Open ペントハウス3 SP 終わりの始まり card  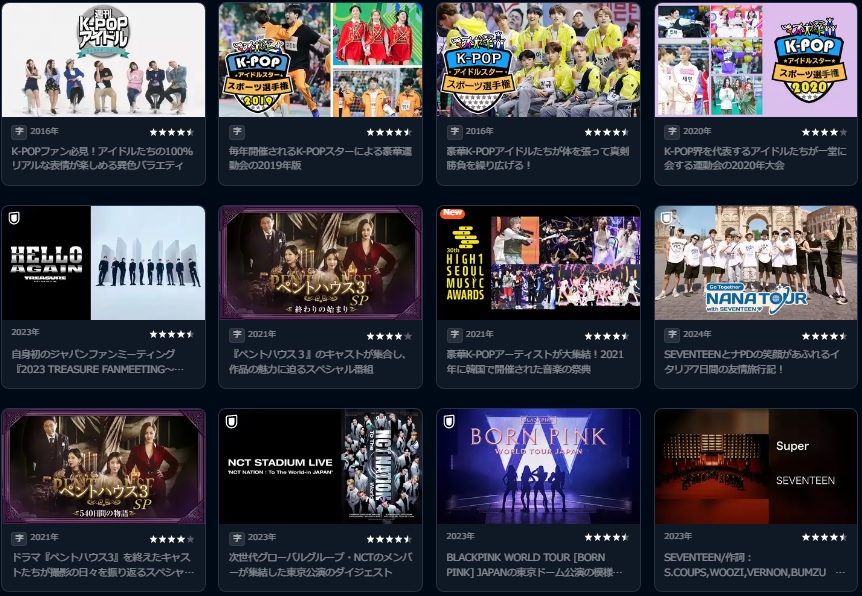click(320, 263)
